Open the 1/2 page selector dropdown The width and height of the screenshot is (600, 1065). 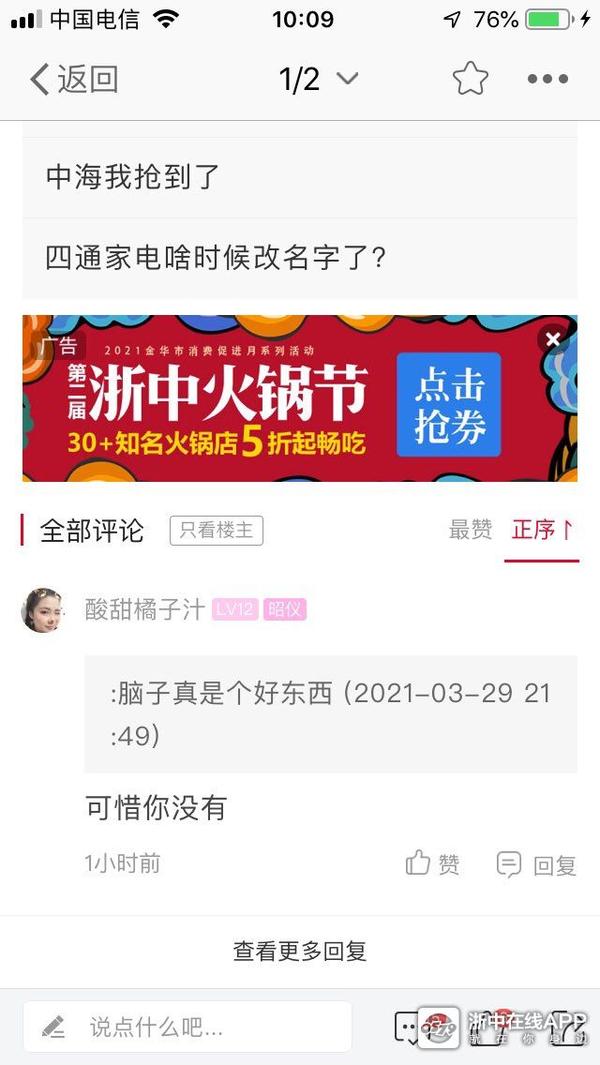318,79
